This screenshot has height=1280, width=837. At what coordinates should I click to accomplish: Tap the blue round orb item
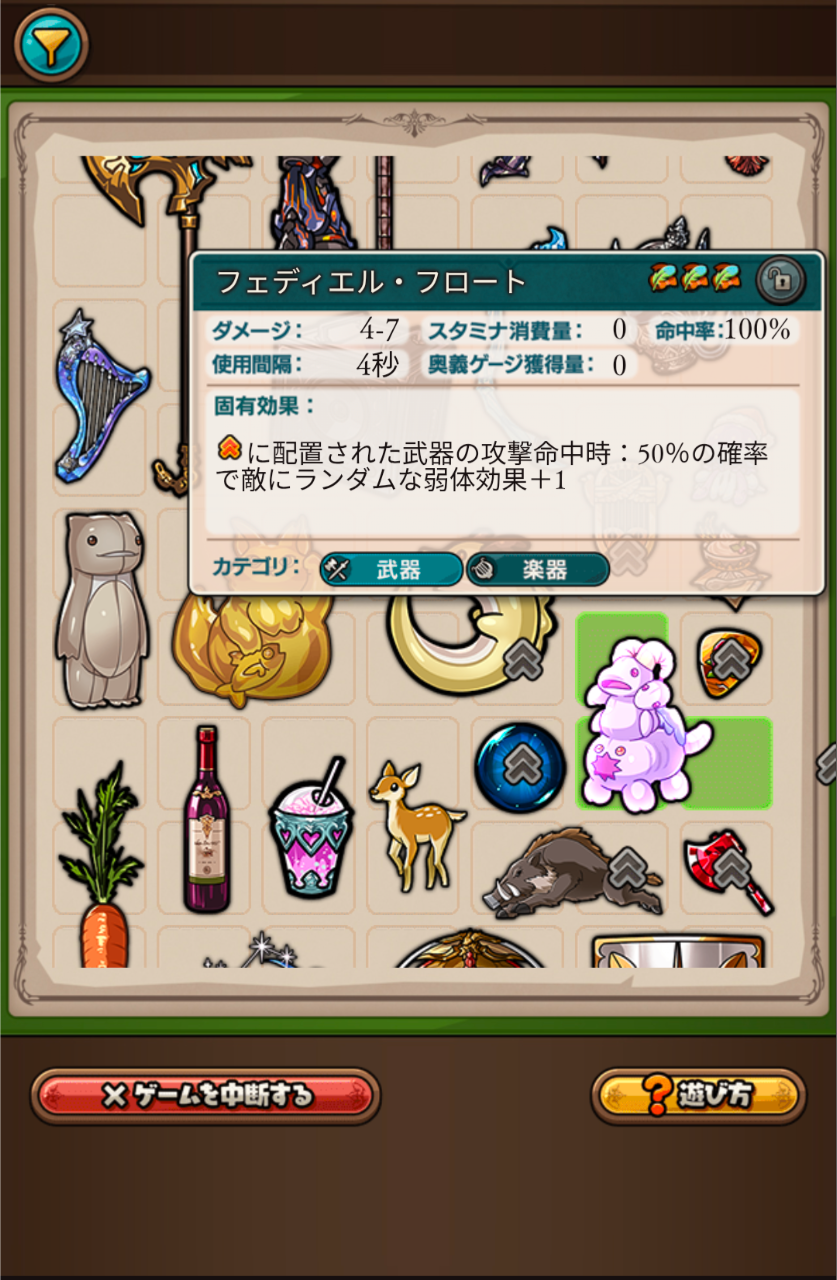(519, 766)
